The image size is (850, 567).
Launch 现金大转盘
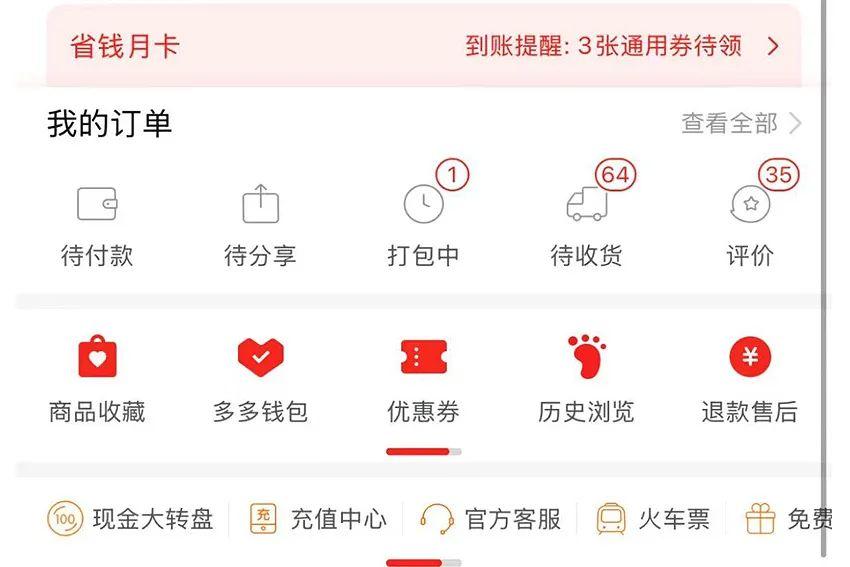(131, 519)
